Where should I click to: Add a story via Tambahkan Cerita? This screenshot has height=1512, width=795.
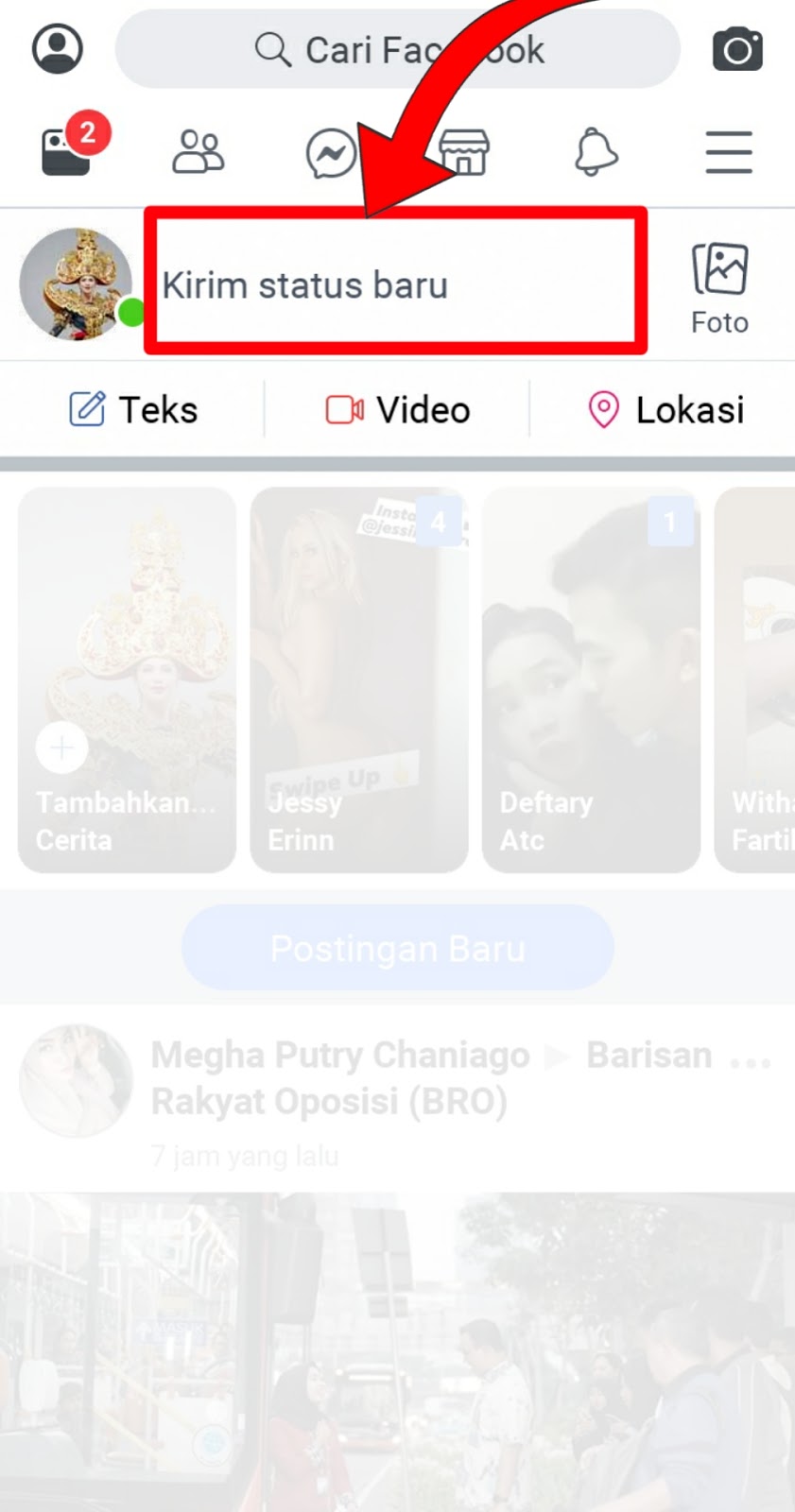127,679
